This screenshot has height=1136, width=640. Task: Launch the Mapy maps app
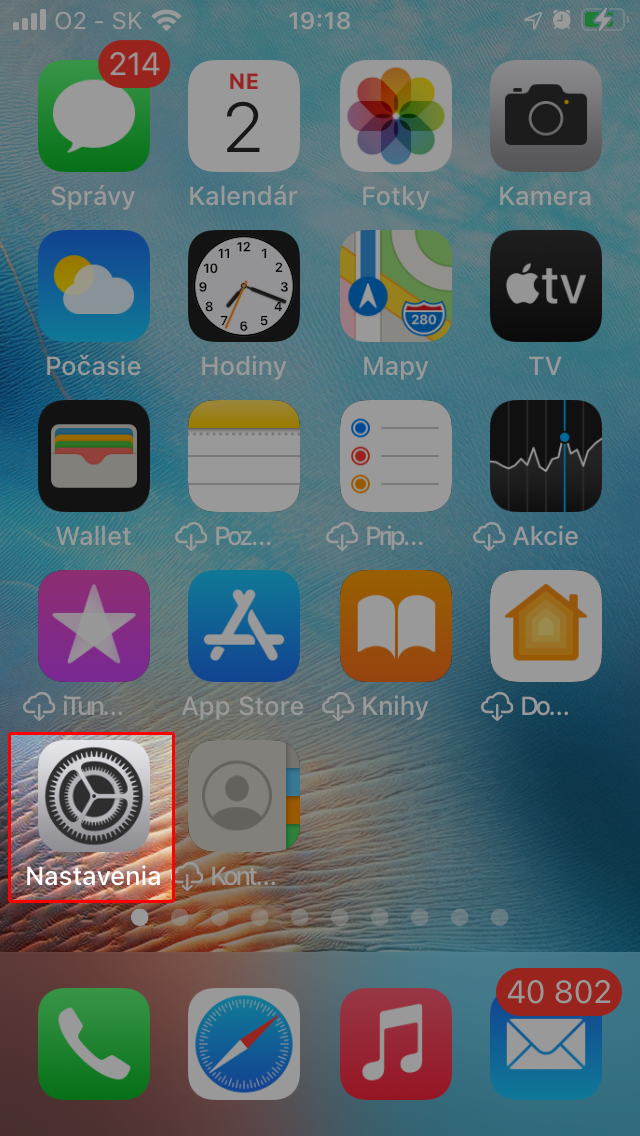click(396, 286)
